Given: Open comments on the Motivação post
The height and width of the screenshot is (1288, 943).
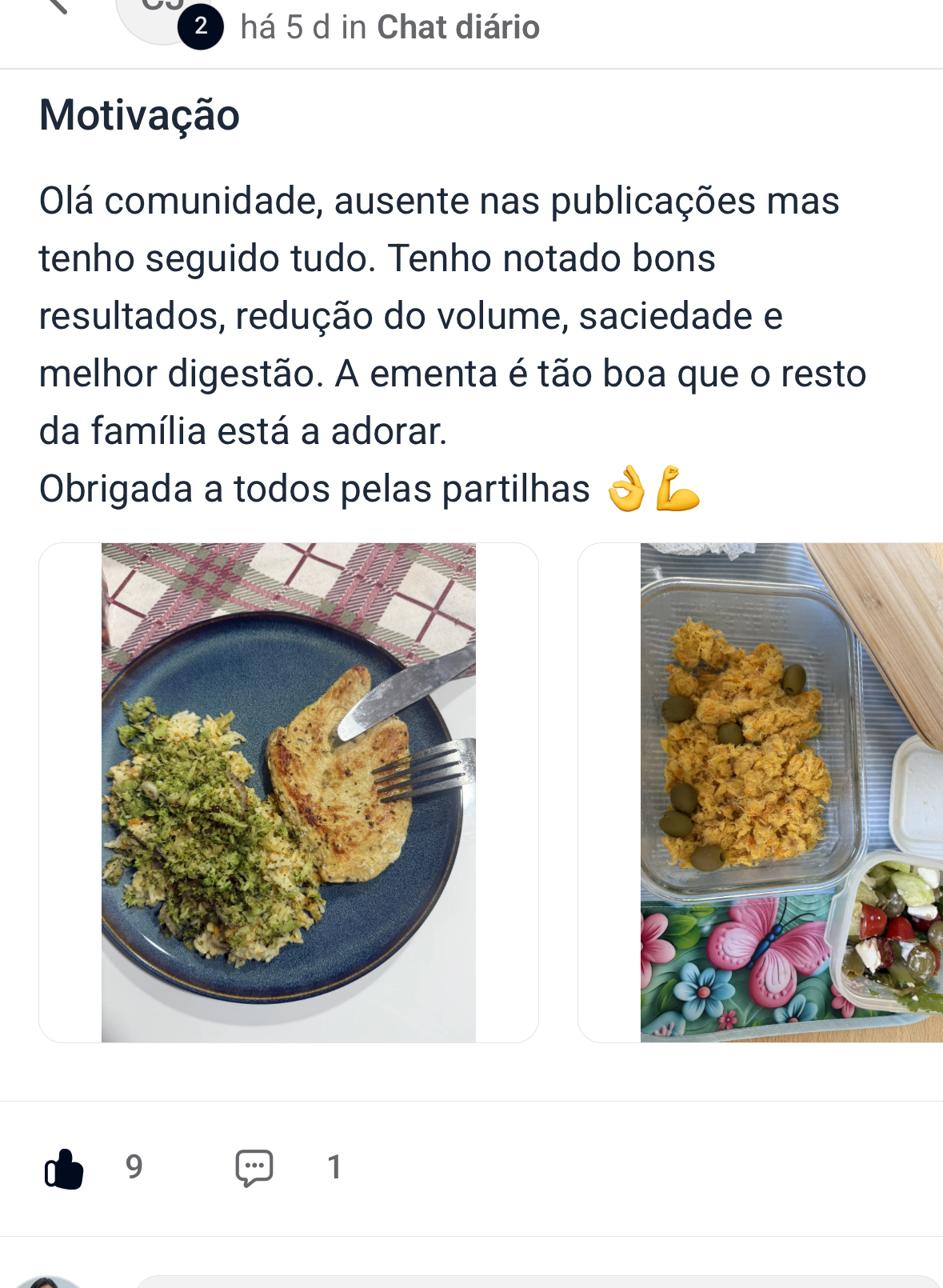Looking at the screenshot, I should coord(254,1168).
